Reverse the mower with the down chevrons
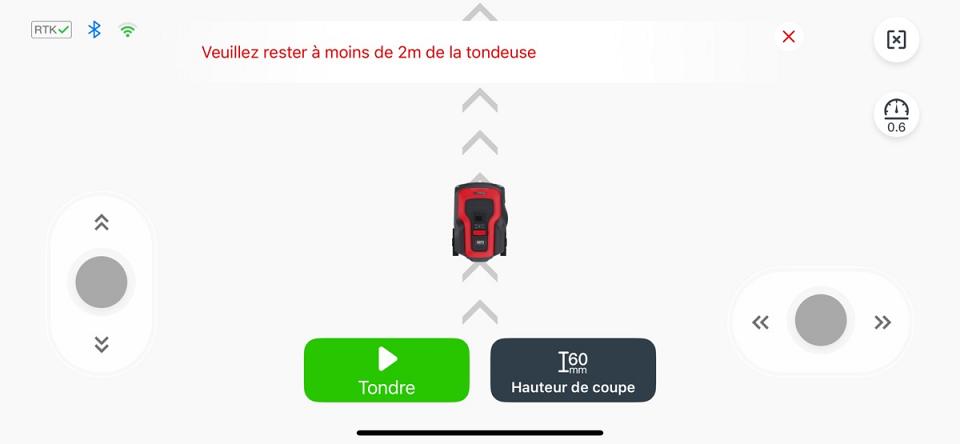Image resolution: width=960 pixels, height=444 pixels. point(101,344)
